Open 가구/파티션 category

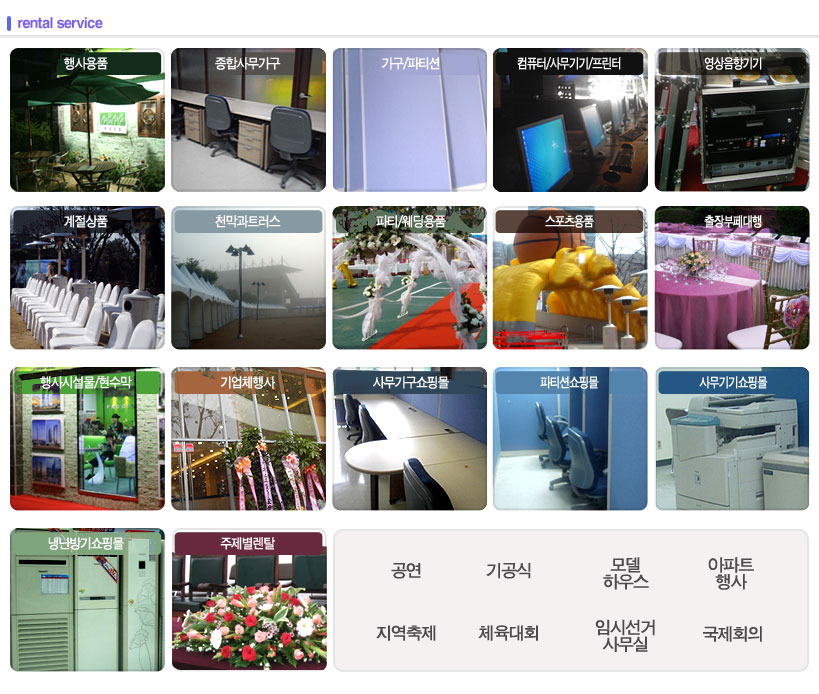pos(410,120)
